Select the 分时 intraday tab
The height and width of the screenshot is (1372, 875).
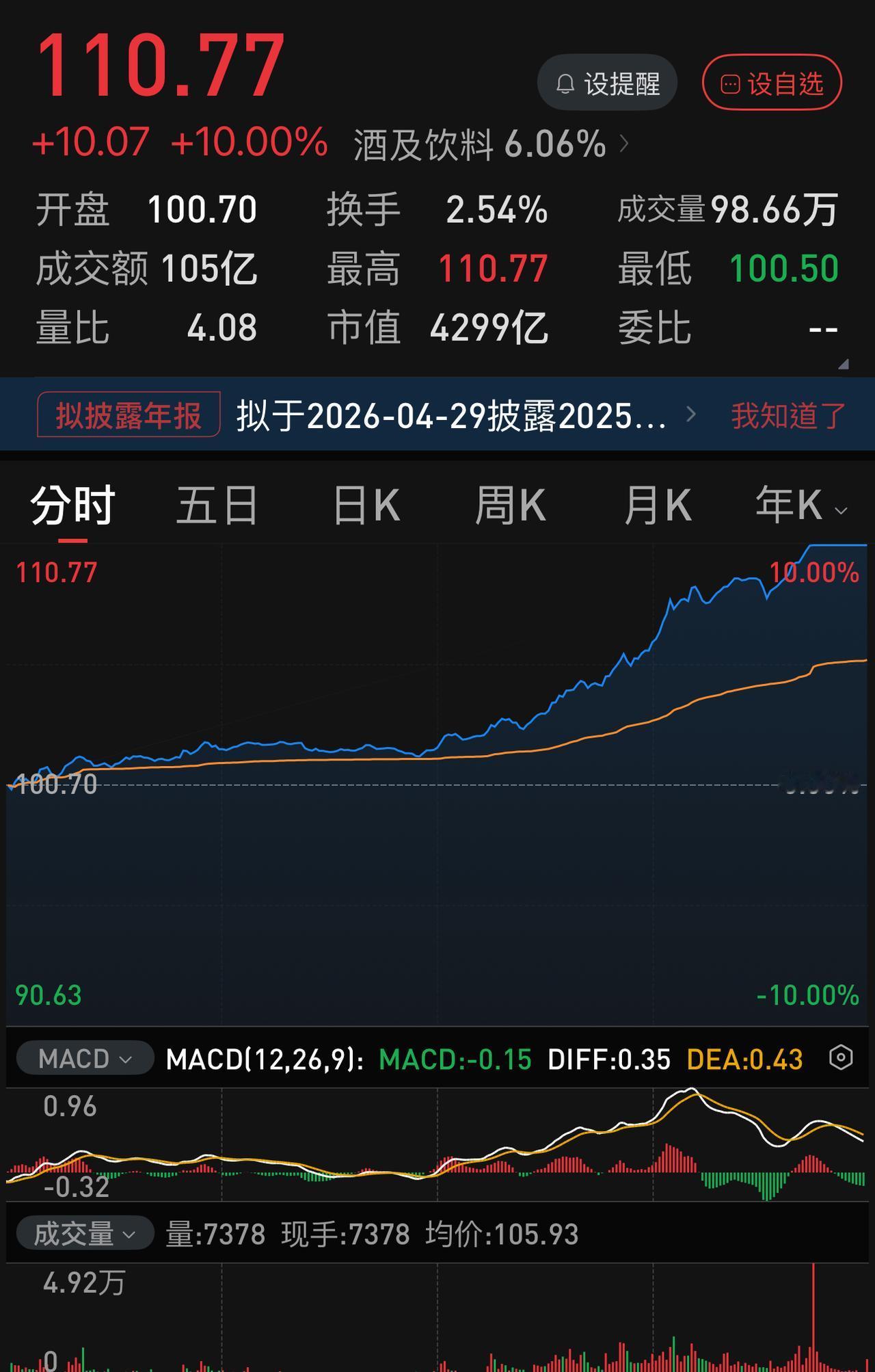pos(70,503)
